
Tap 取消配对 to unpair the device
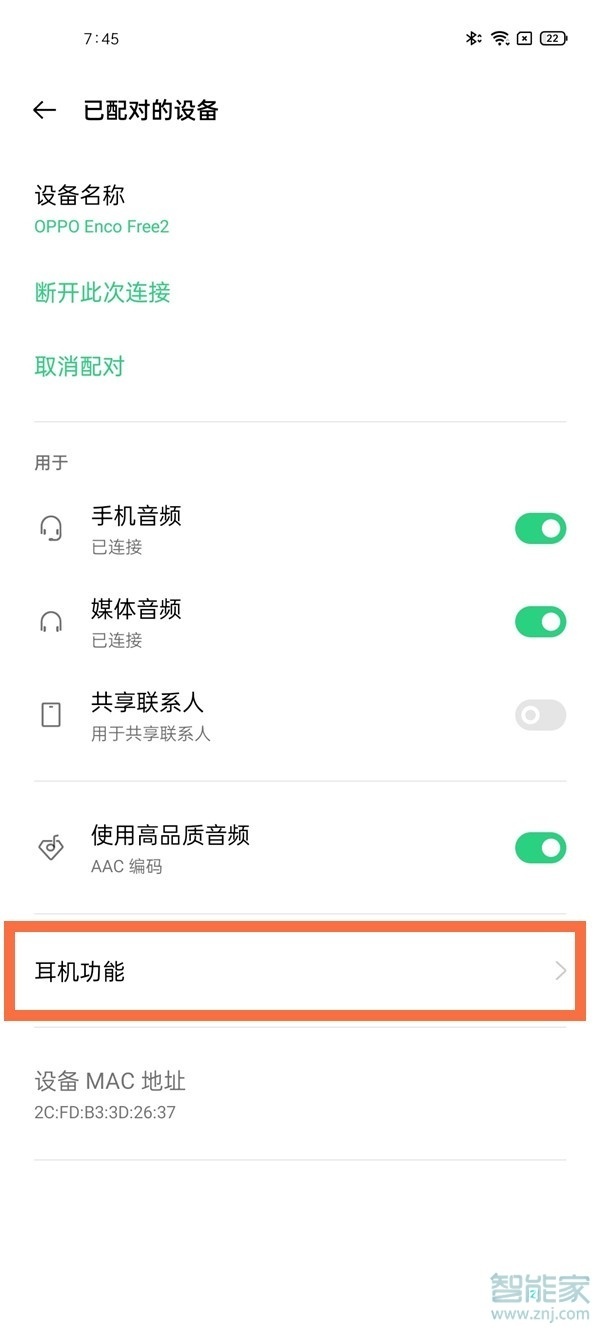(x=79, y=366)
